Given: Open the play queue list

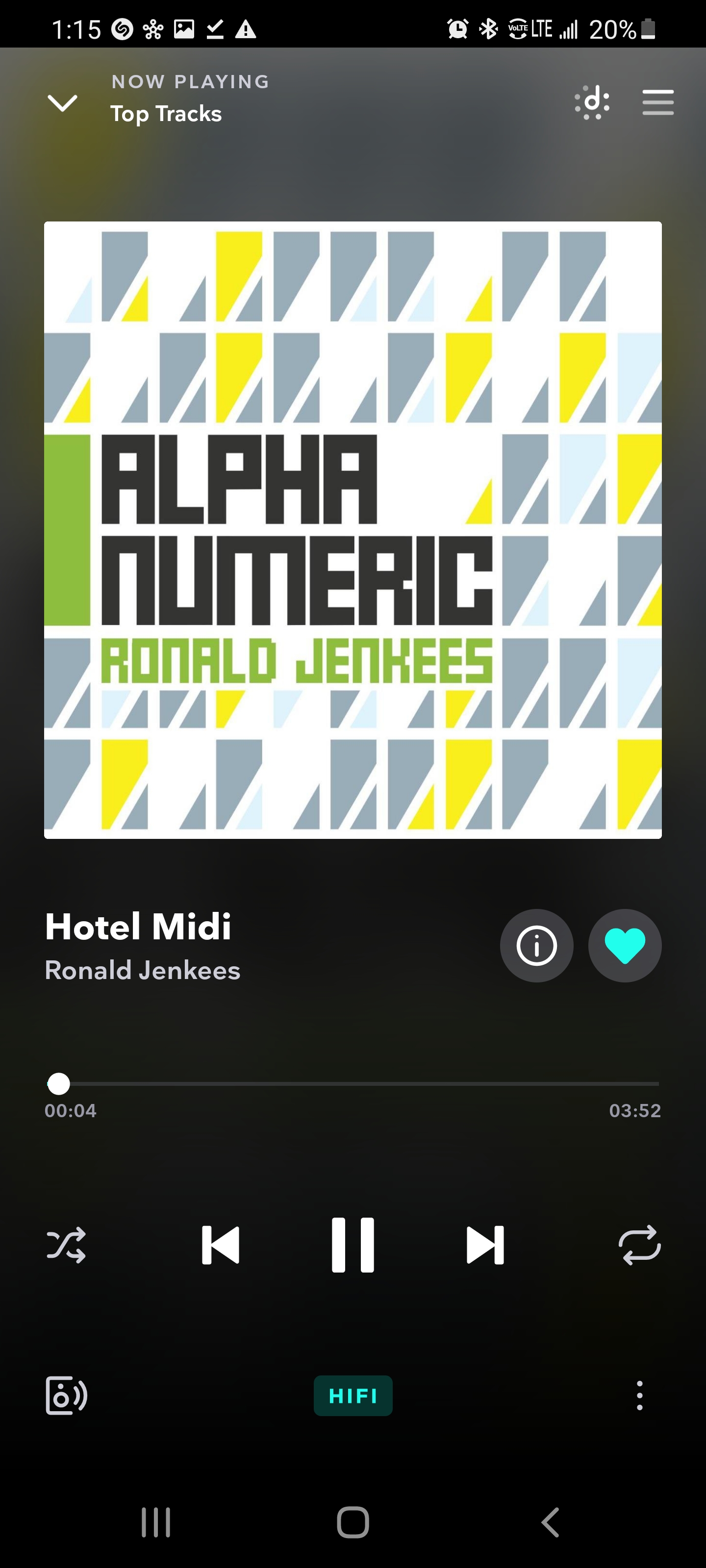Looking at the screenshot, I should (x=658, y=102).
